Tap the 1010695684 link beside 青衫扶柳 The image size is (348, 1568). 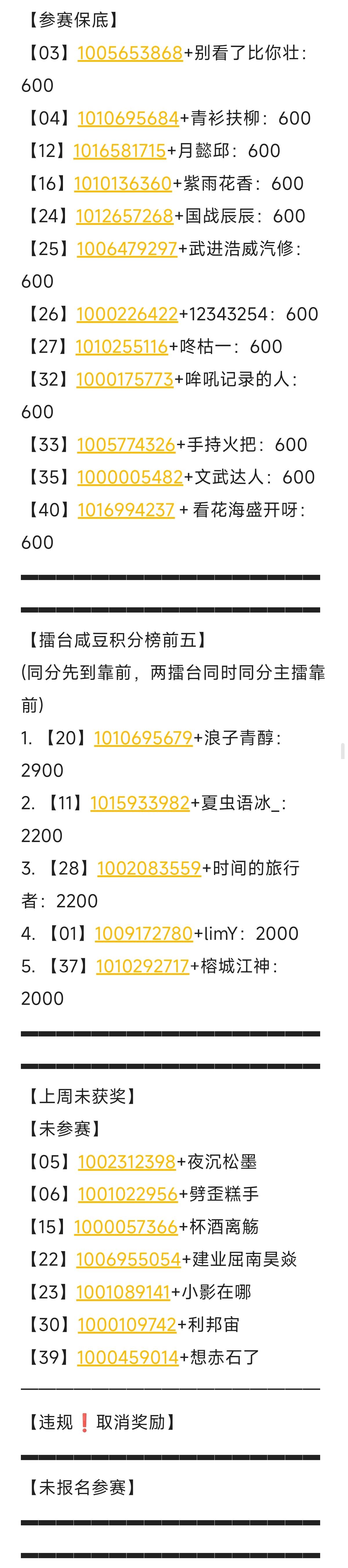click(x=128, y=118)
